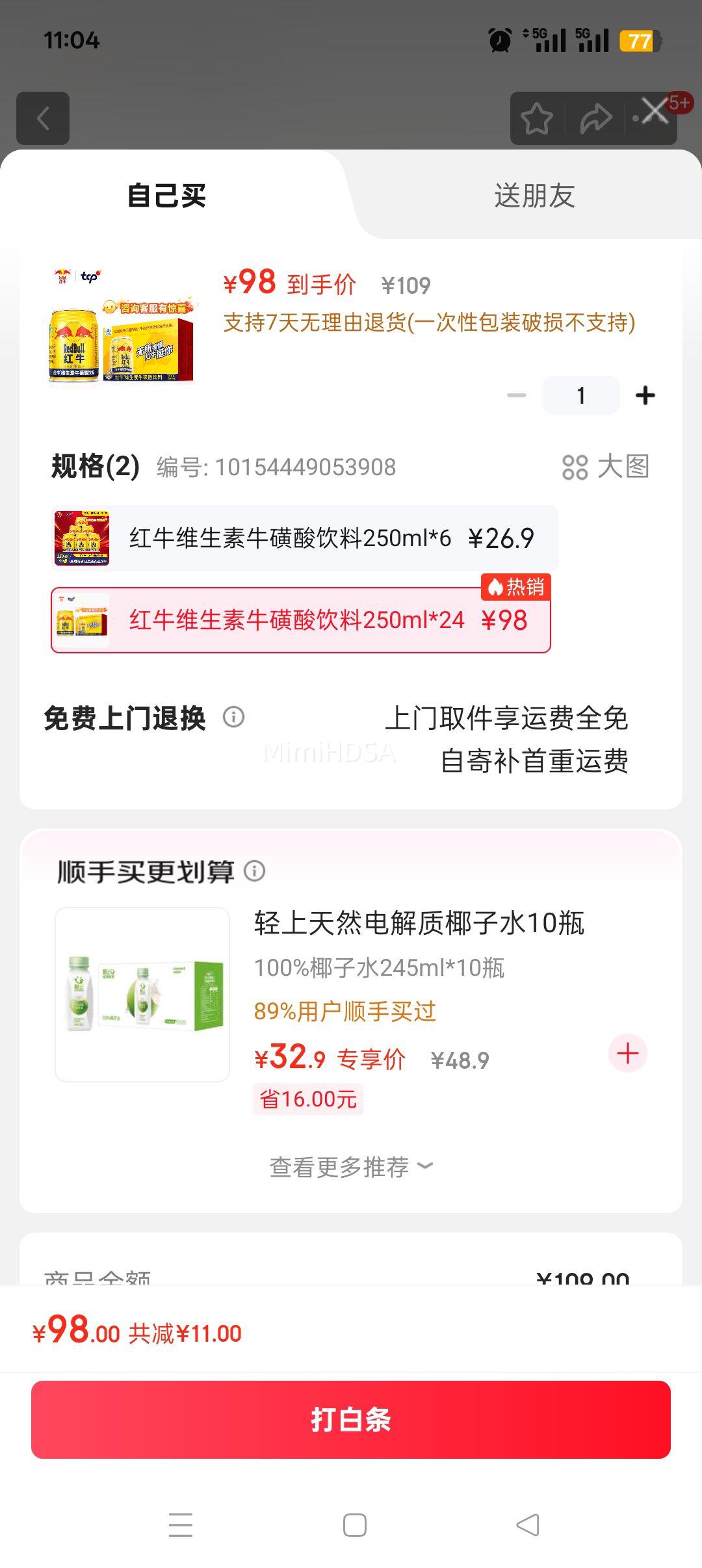This screenshot has width=702, height=1568.
Task: Tap the 打白条 payment button
Action: pyautogui.click(x=351, y=1420)
